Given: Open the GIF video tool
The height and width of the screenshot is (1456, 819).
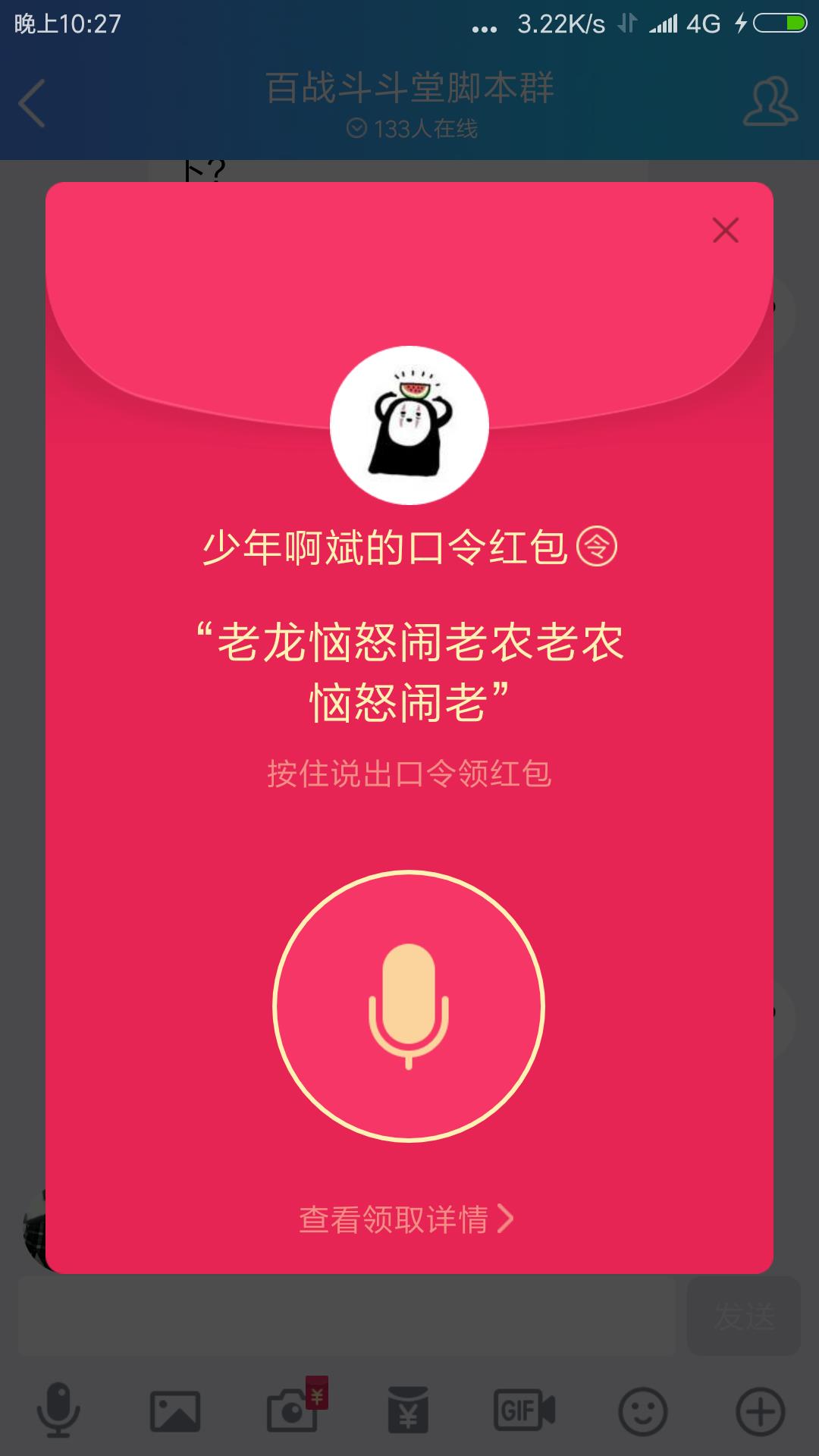Looking at the screenshot, I should [x=525, y=1410].
